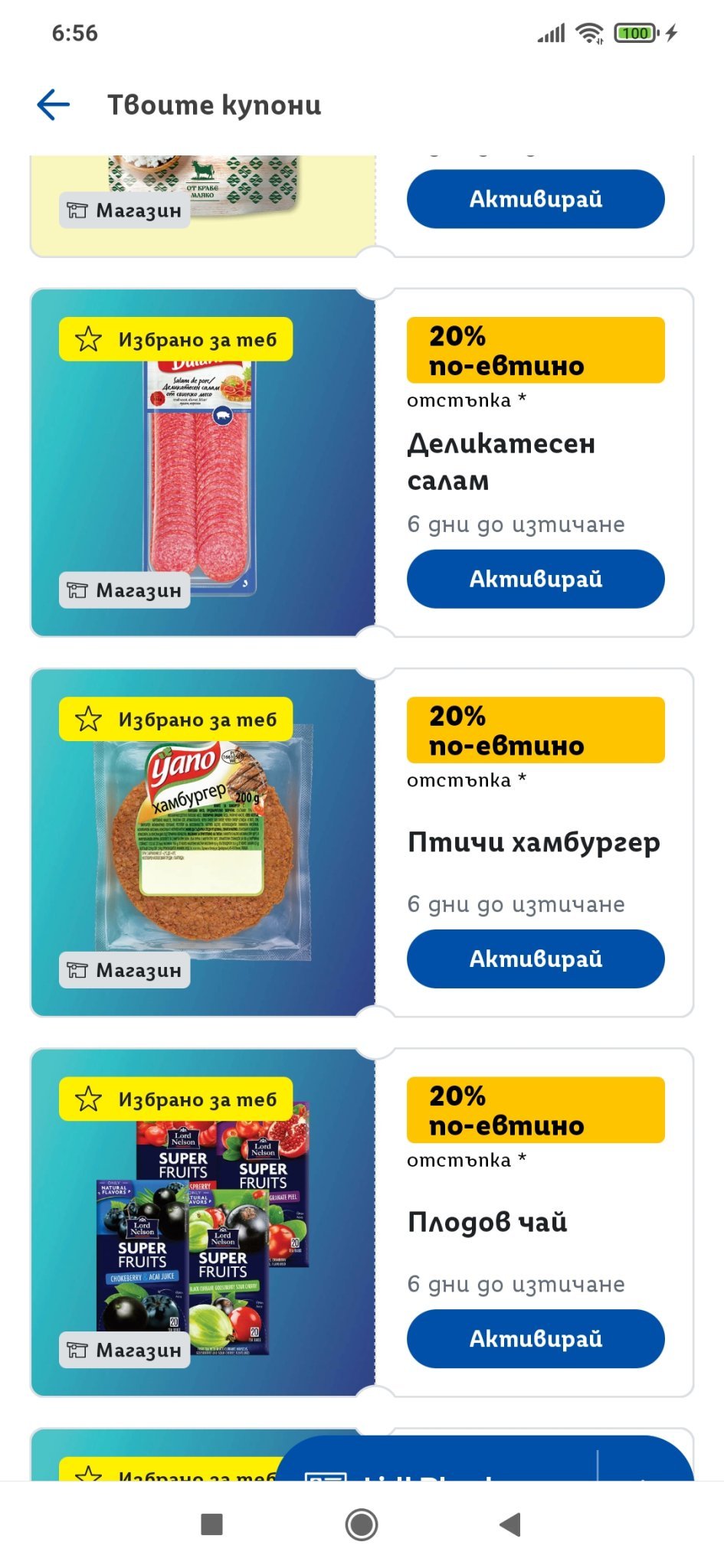Open the Птичи хамбургер coupon card
This screenshot has width=724, height=1568.
point(362,842)
